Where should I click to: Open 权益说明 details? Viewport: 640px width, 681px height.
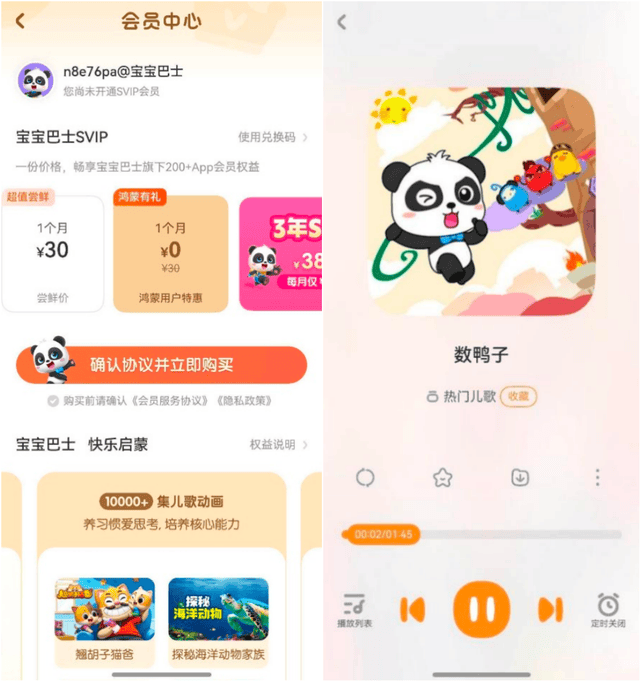click(278, 444)
